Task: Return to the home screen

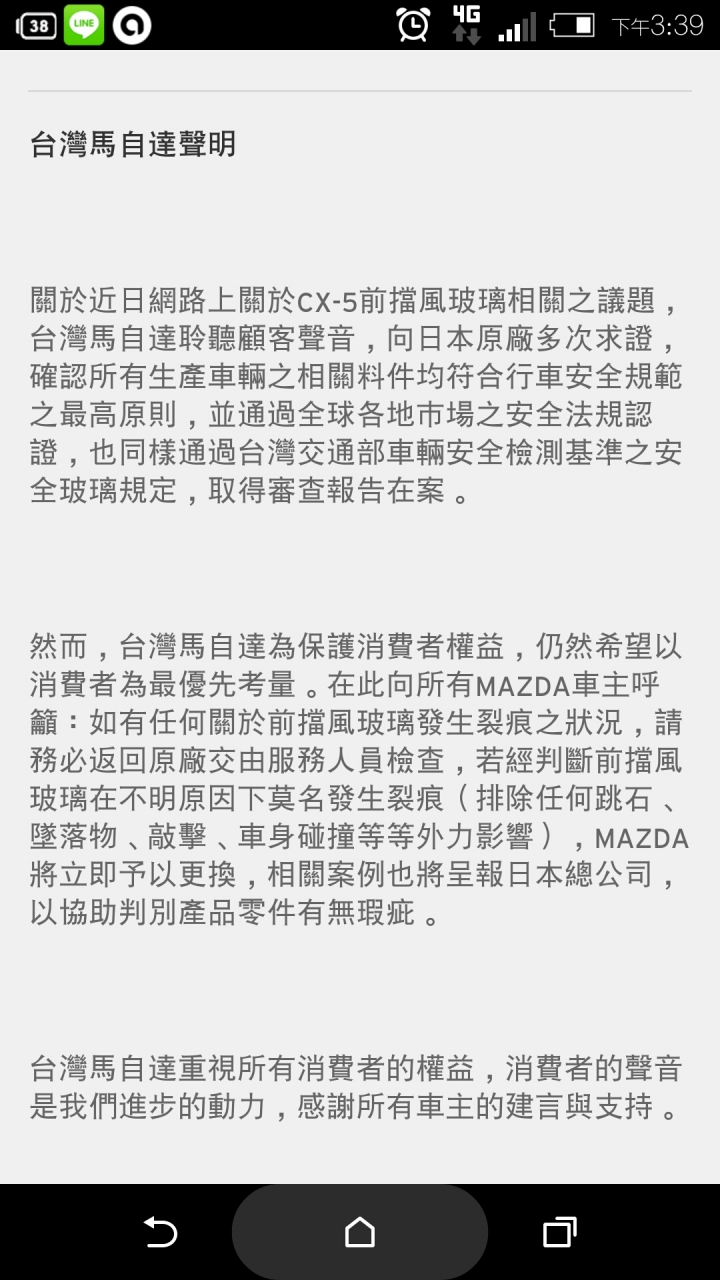Action: (x=360, y=1232)
